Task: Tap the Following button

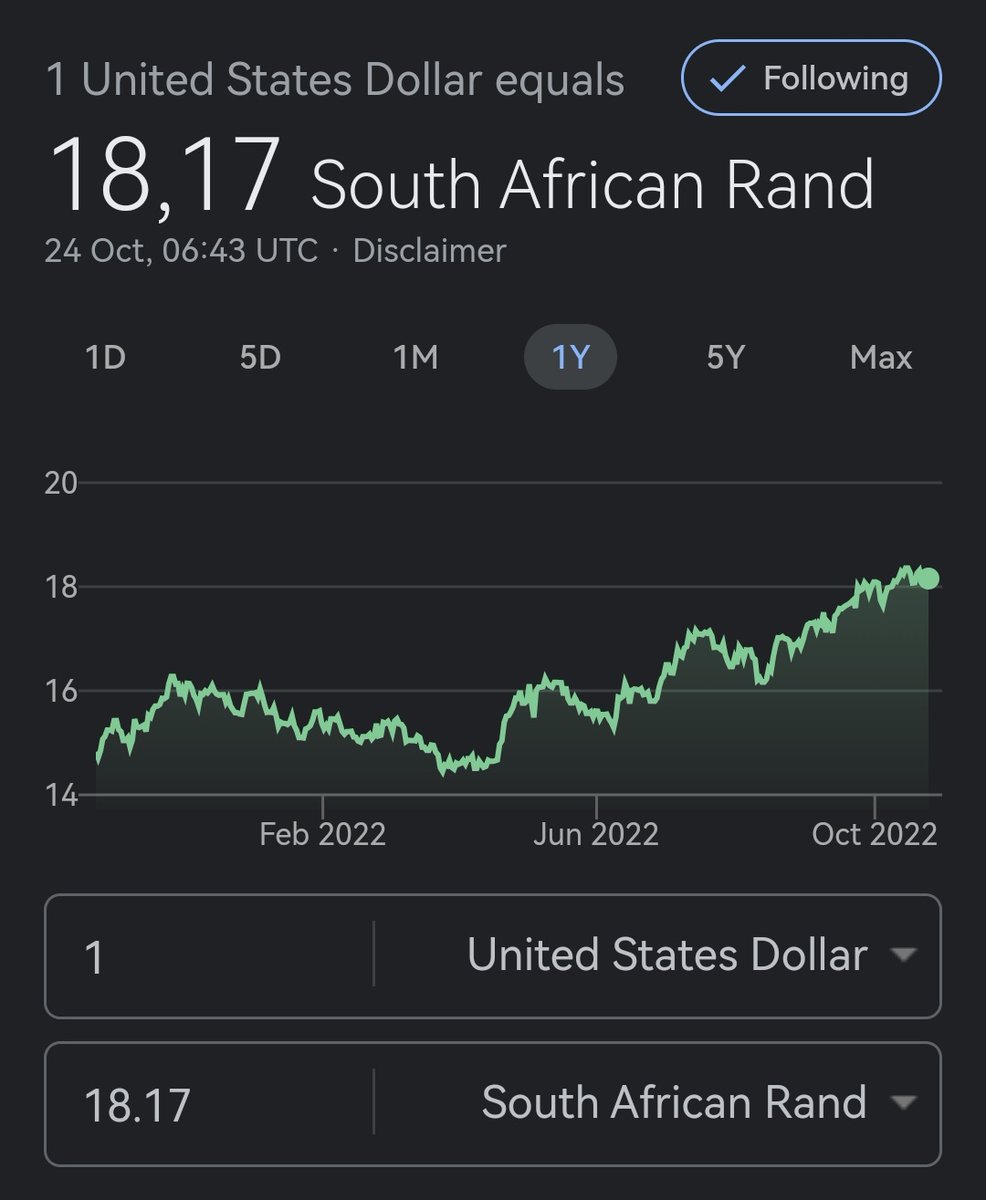Action: (x=811, y=78)
